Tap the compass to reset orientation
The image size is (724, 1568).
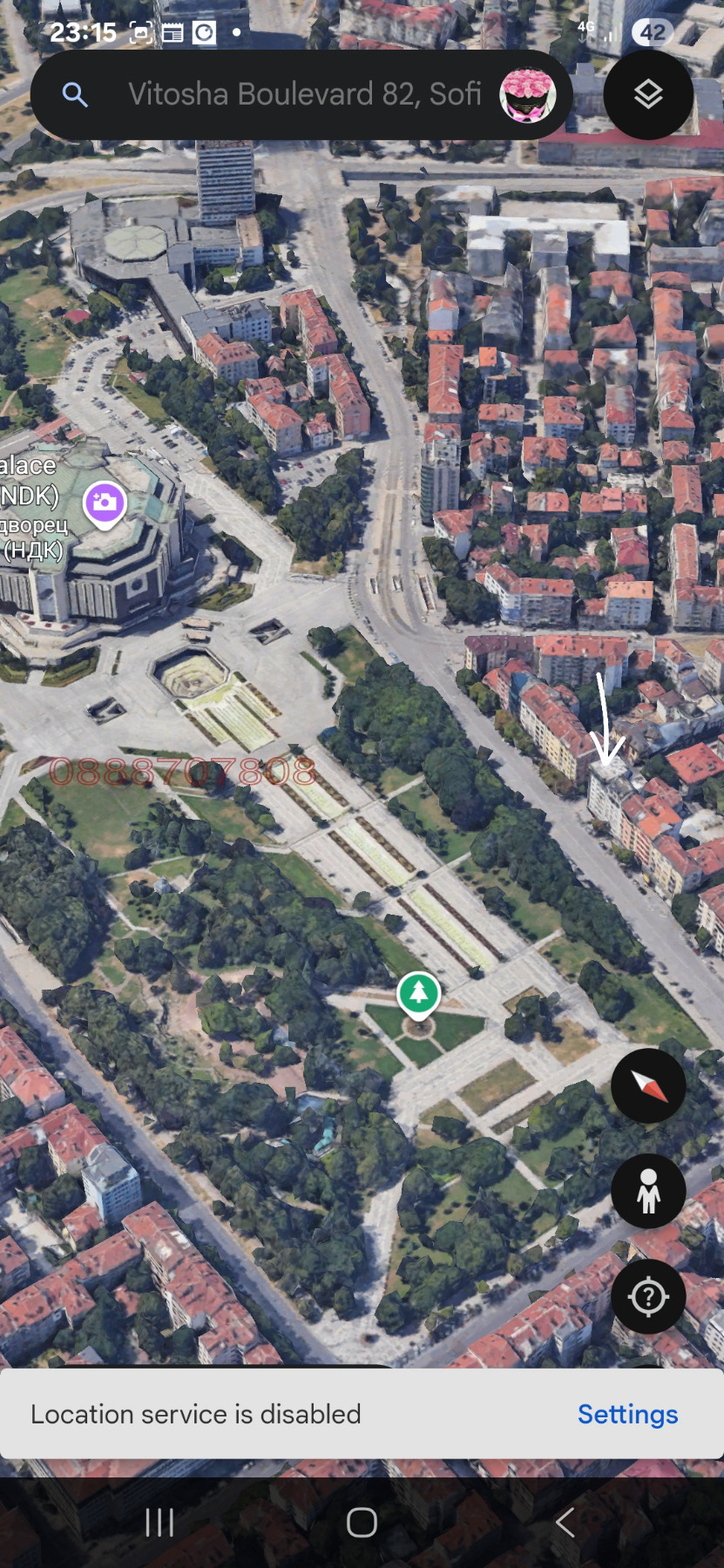[647, 1085]
